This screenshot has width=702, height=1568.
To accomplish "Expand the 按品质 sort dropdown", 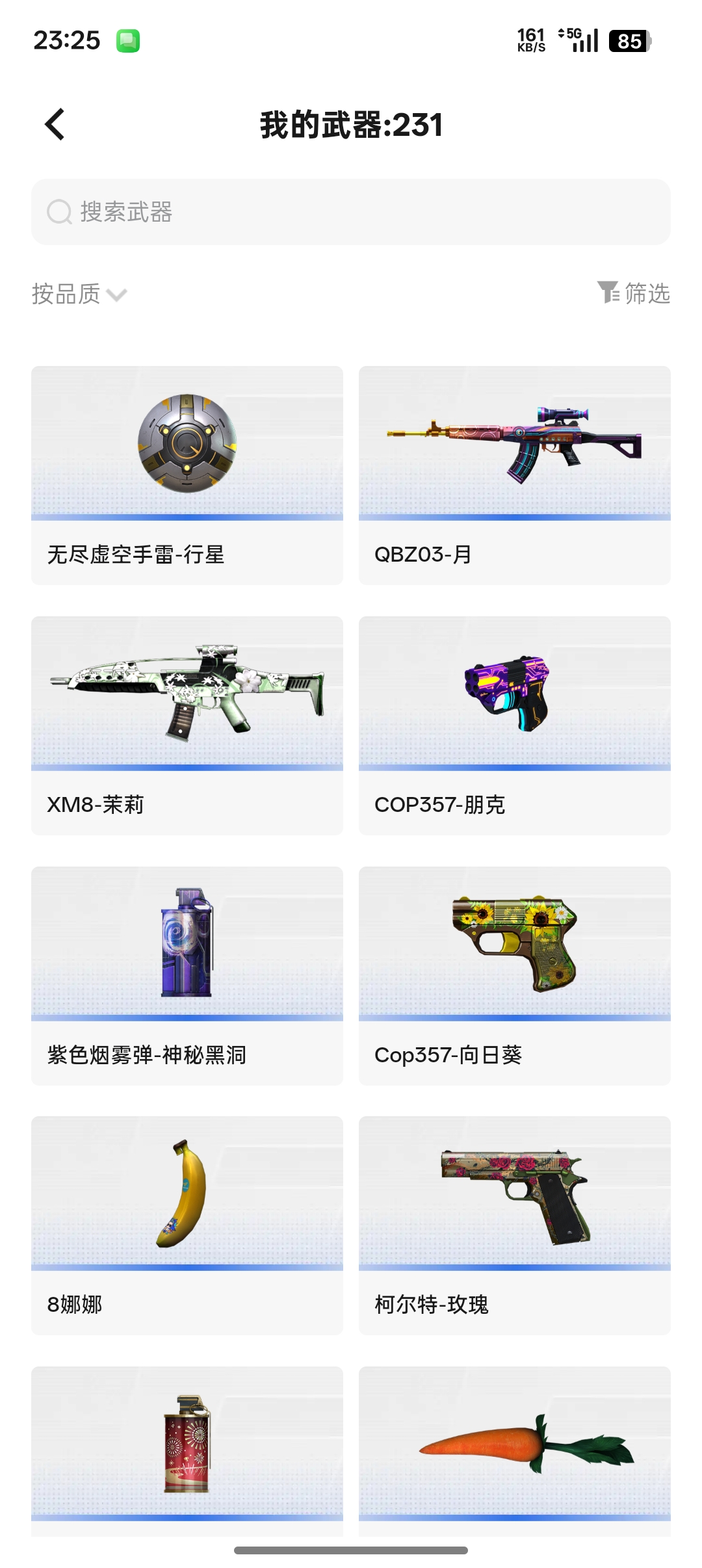I will 79,294.
